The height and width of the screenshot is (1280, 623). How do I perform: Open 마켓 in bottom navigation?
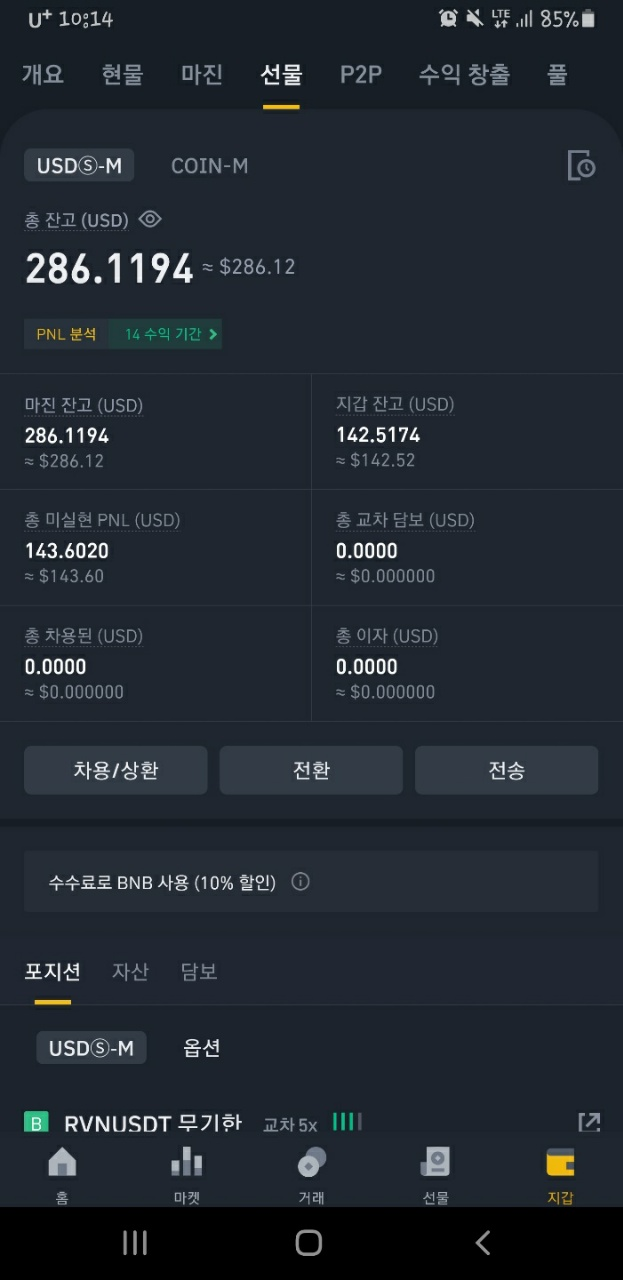point(186,1174)
